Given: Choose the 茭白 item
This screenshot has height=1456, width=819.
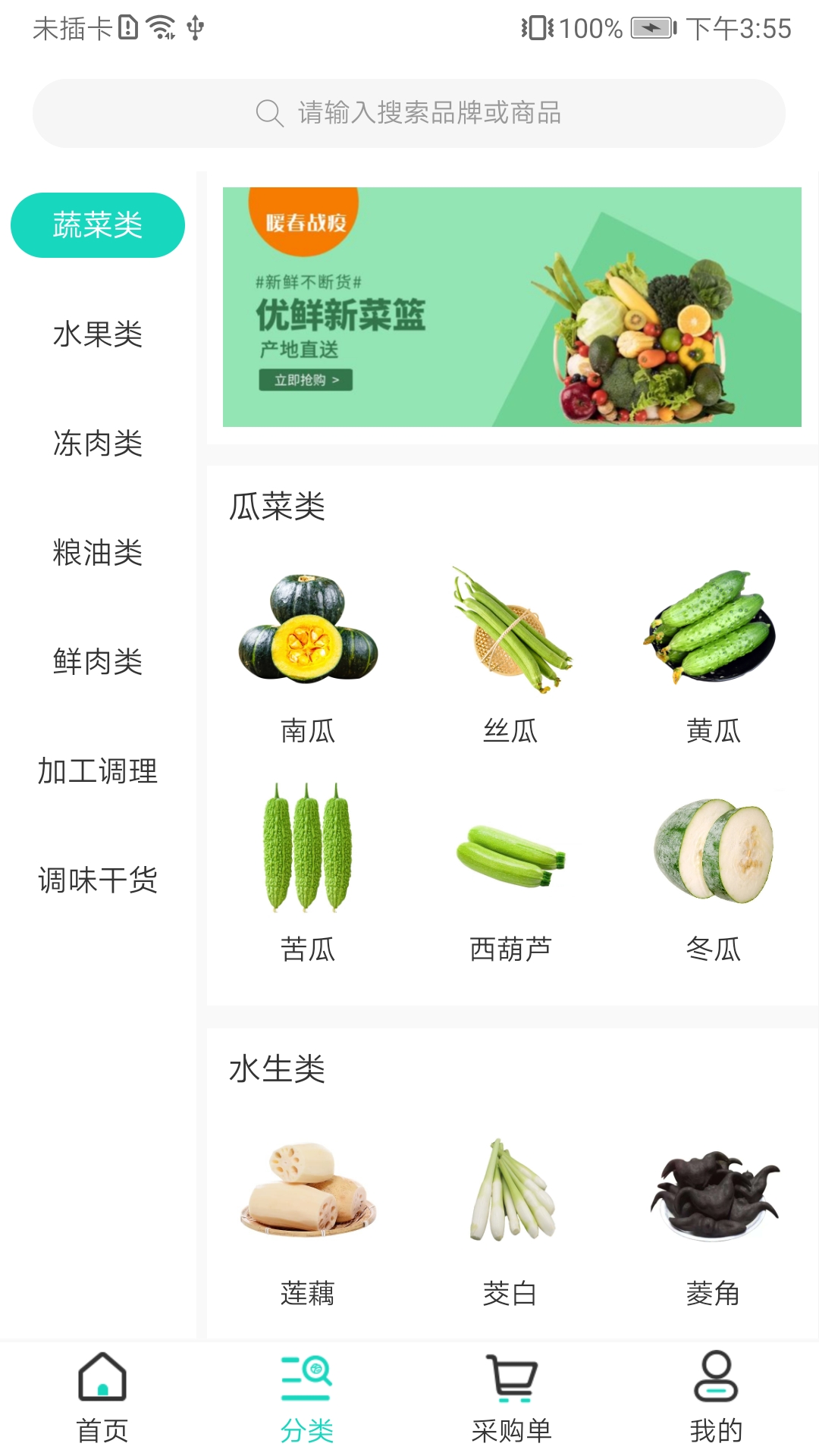Looking at the screenshot, I should [x=510, y=1221].
